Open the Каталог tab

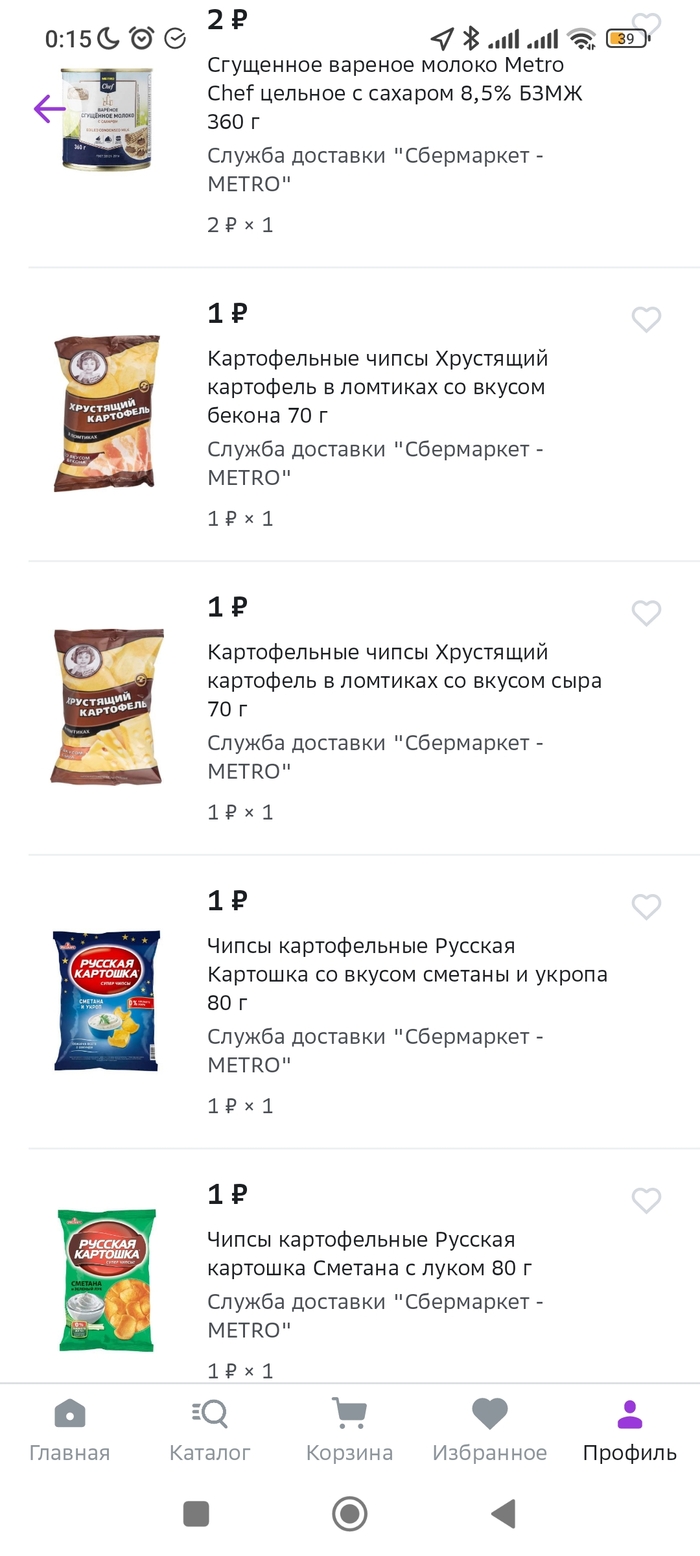(x=210, y=1430)
